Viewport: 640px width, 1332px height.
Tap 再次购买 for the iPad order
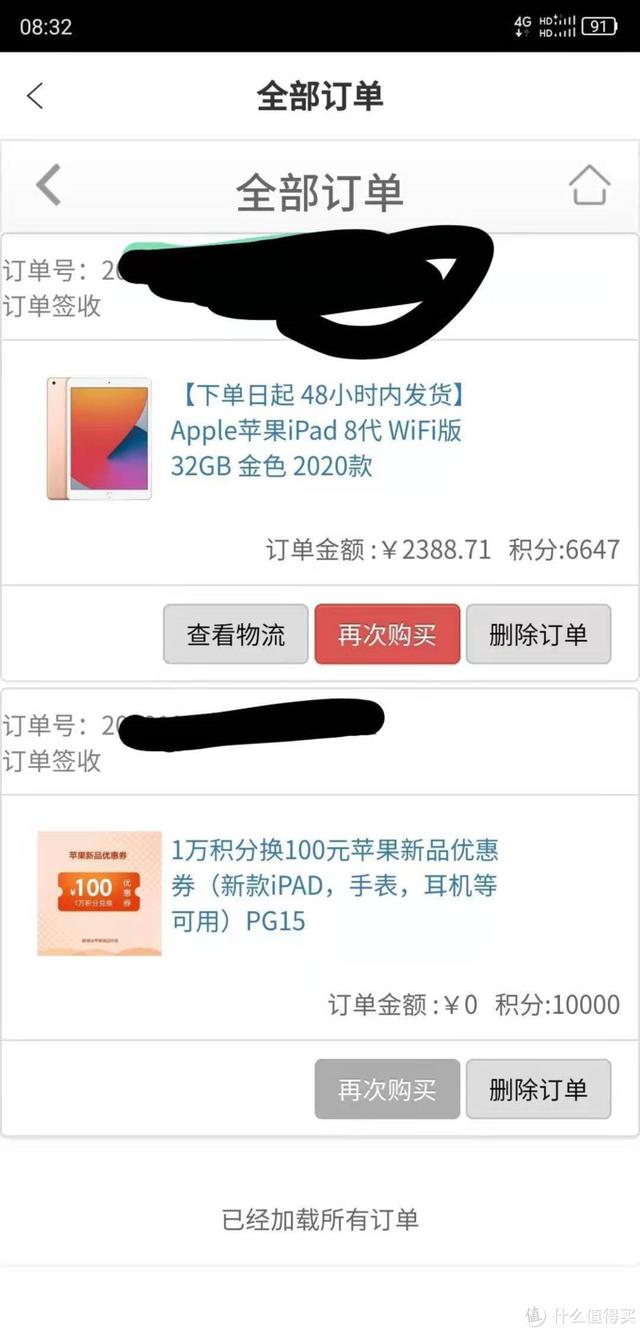[x=387, y=634]
